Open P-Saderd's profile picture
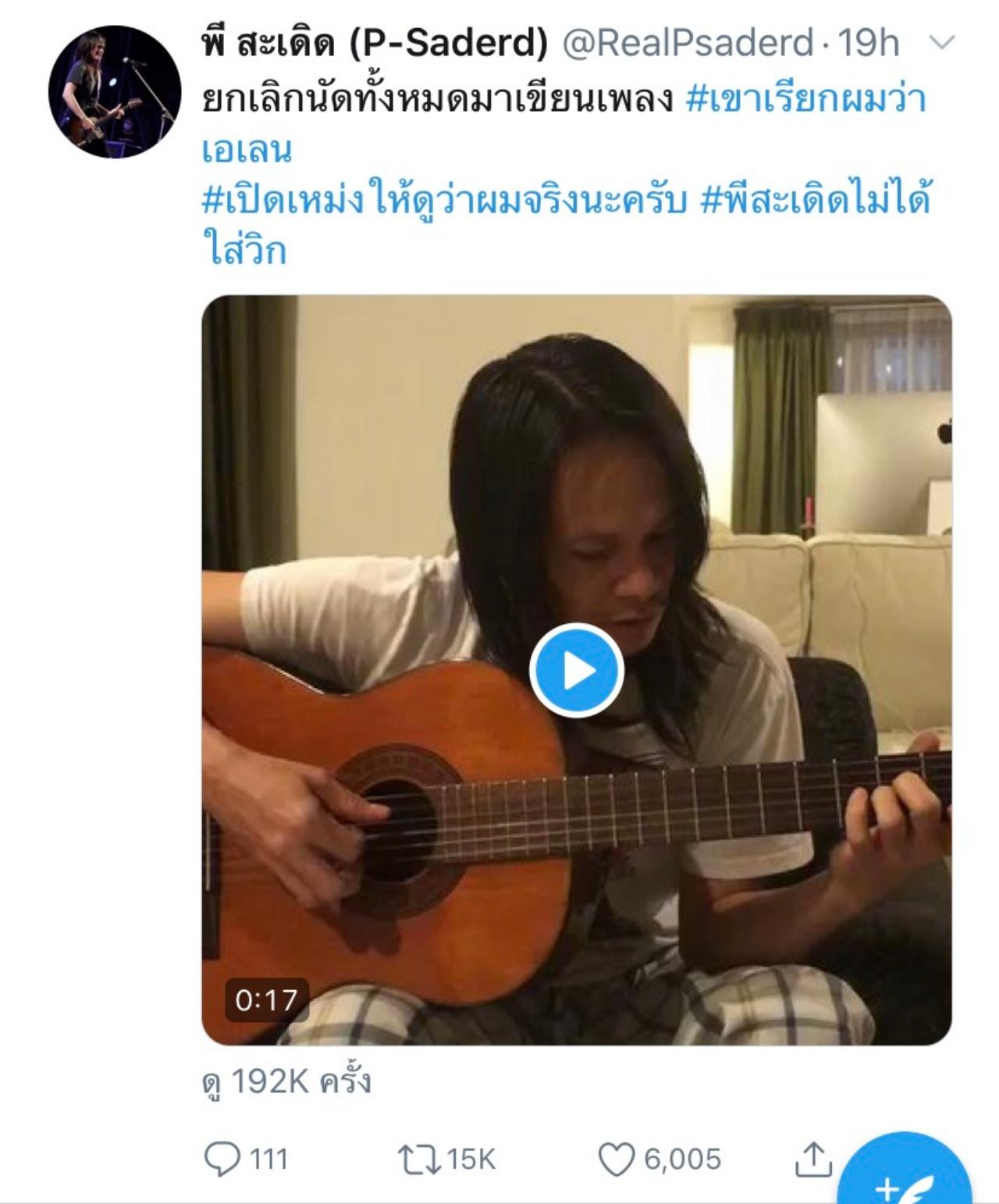 click(114, 92)
